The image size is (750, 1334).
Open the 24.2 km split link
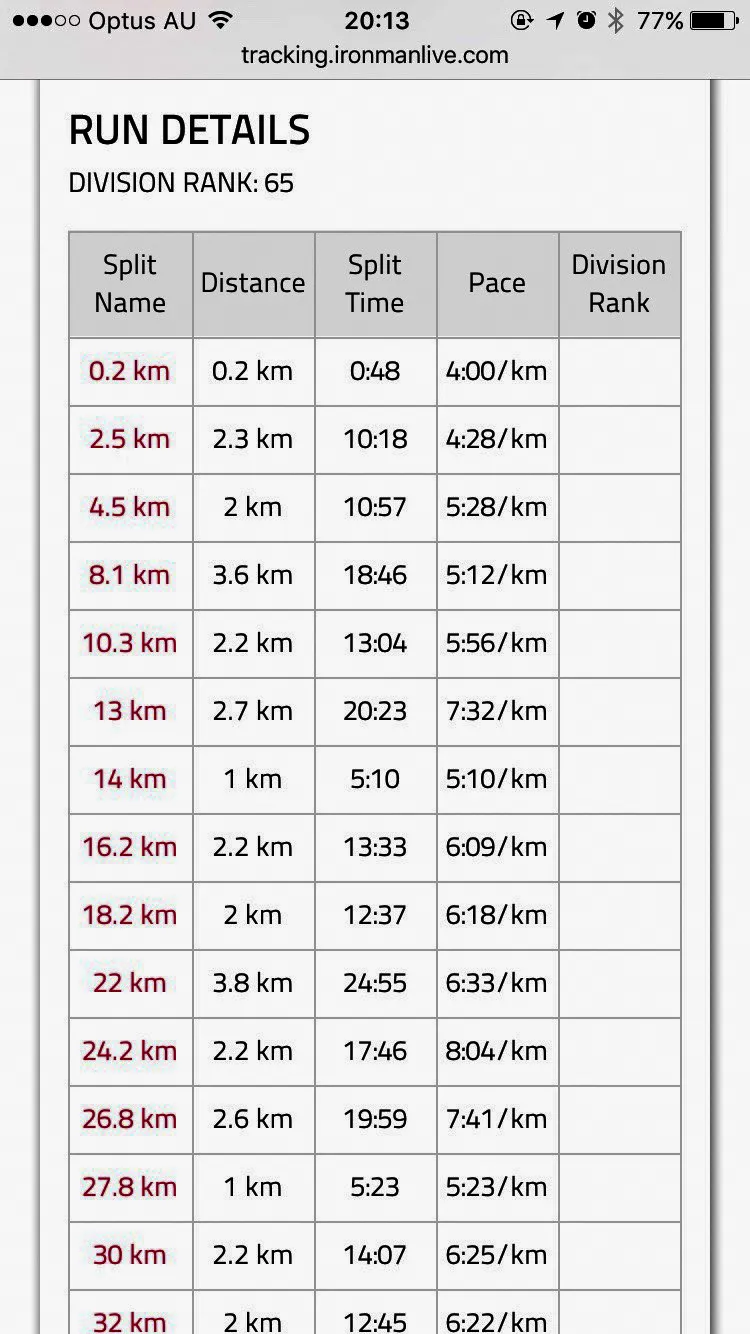coord(130,1051)
